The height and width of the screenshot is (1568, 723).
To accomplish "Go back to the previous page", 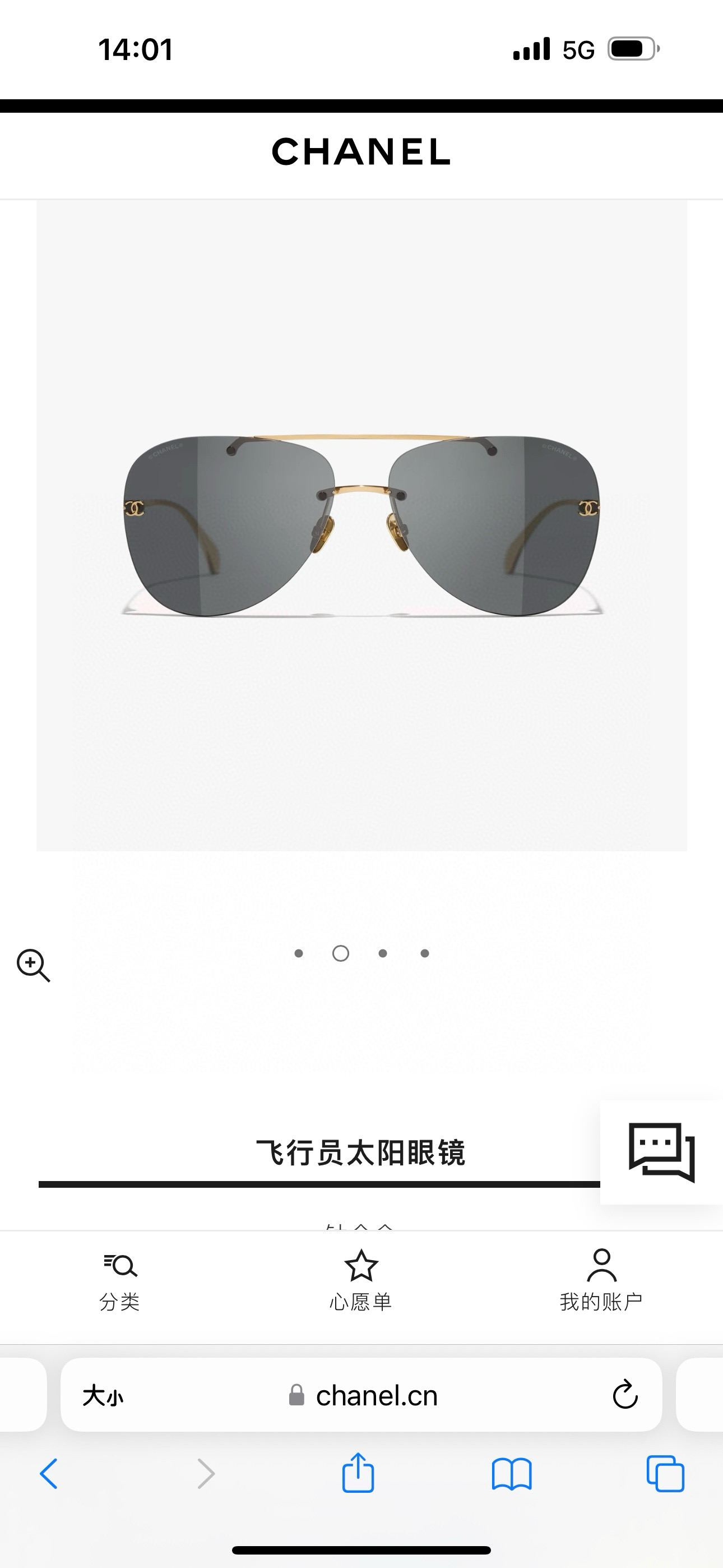I will click(x=49, y=1474).
